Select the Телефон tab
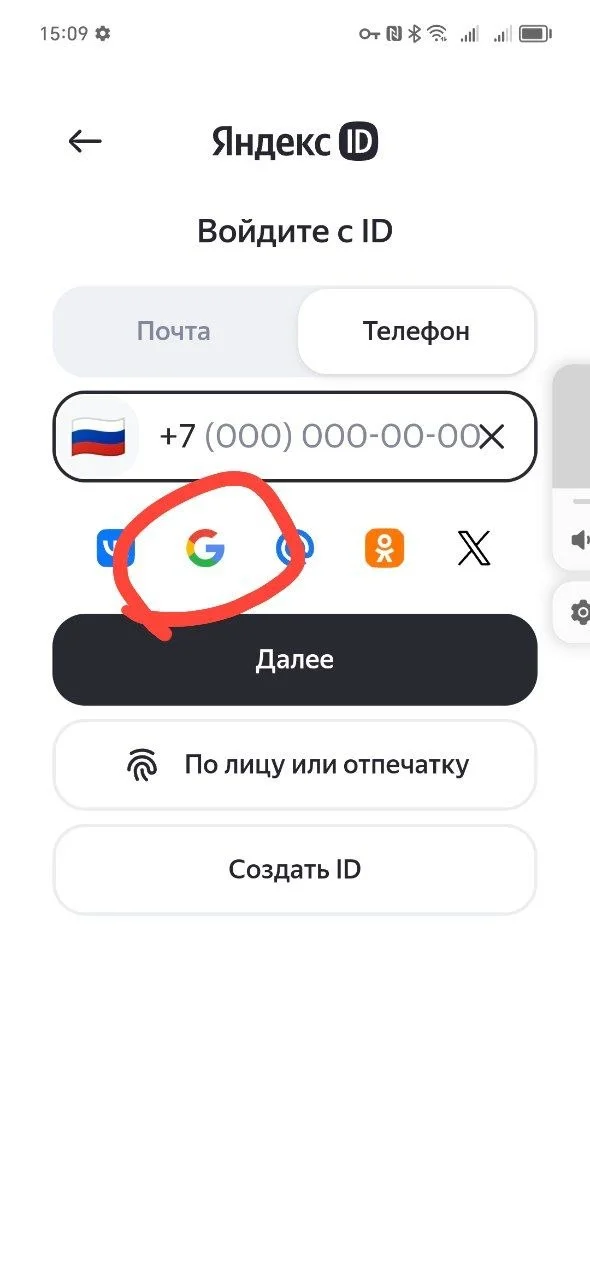 (x=416, y=331)
